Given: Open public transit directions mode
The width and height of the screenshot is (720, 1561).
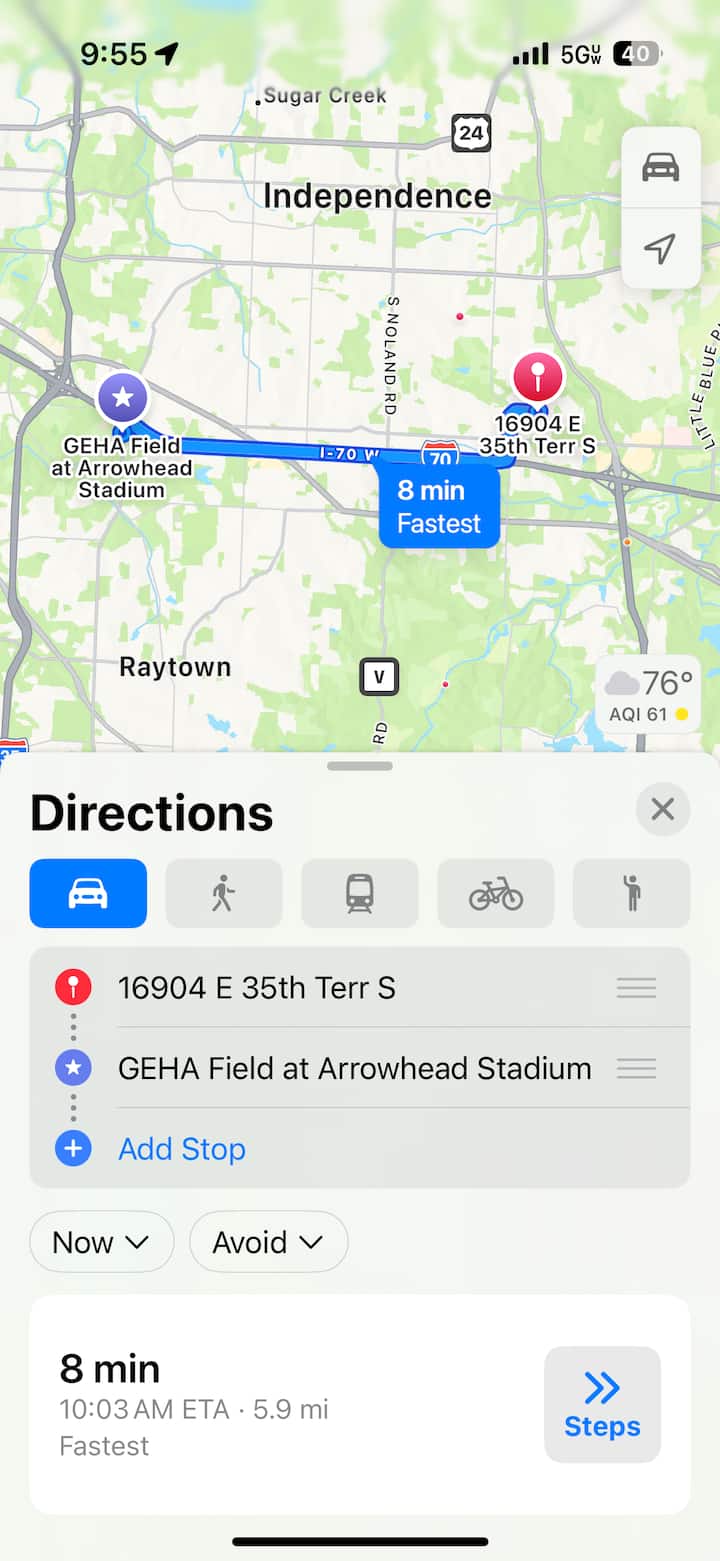Looking at the screenshot, I should (359, 893).
